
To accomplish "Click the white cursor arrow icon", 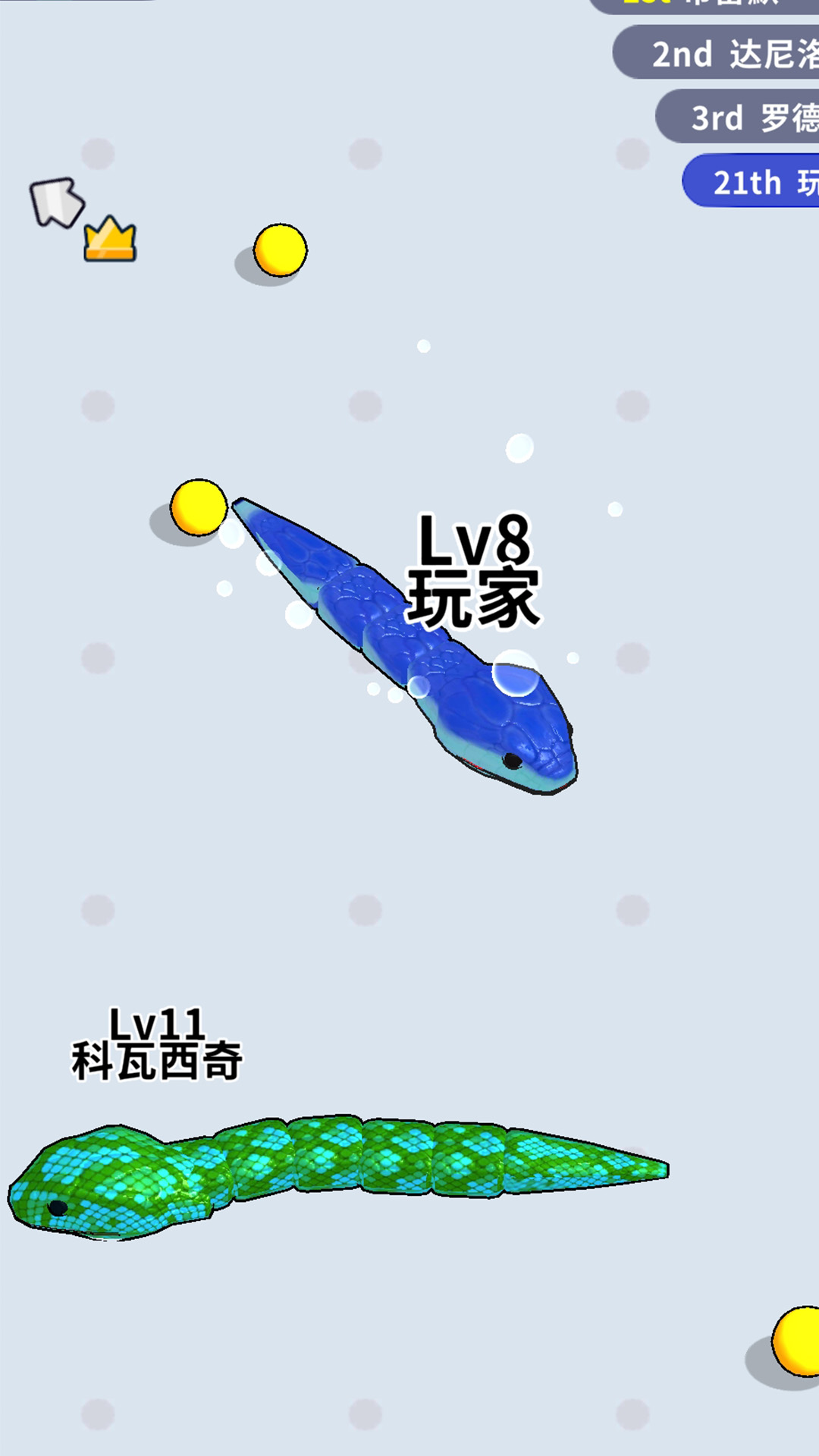I will pyautogui.click(x=57, y=203).
